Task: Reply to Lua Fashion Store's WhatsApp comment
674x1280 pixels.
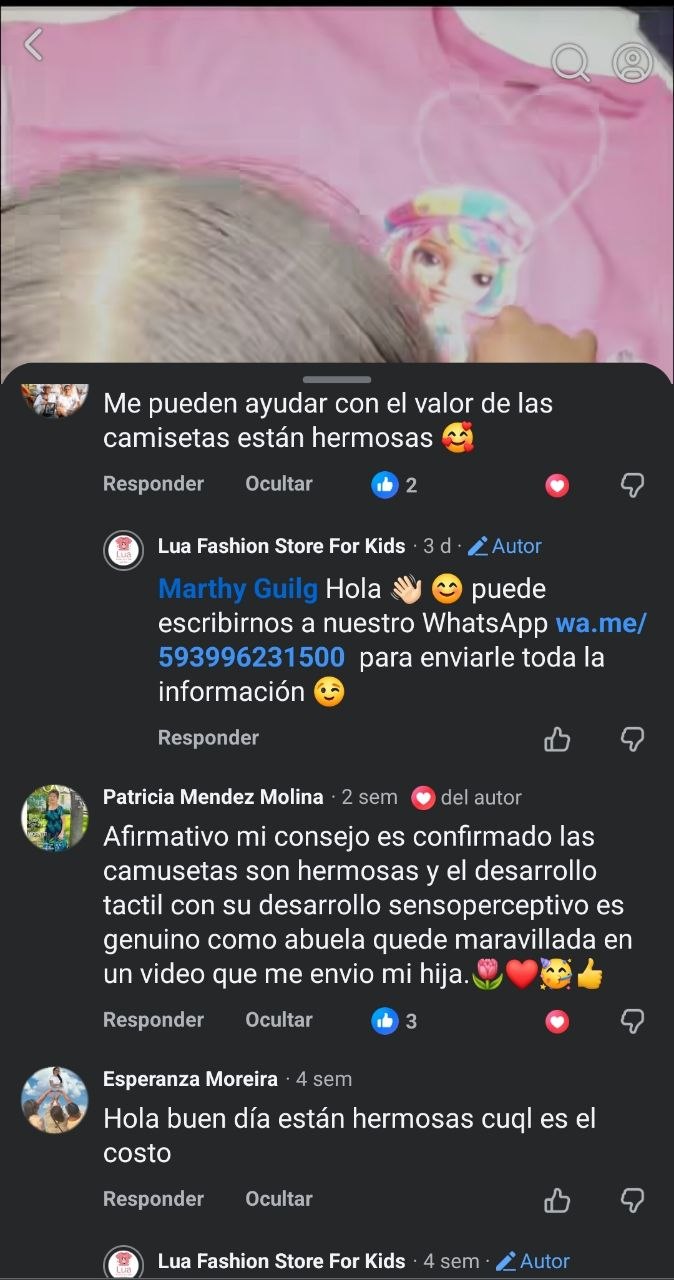Action: coord(208,738)
